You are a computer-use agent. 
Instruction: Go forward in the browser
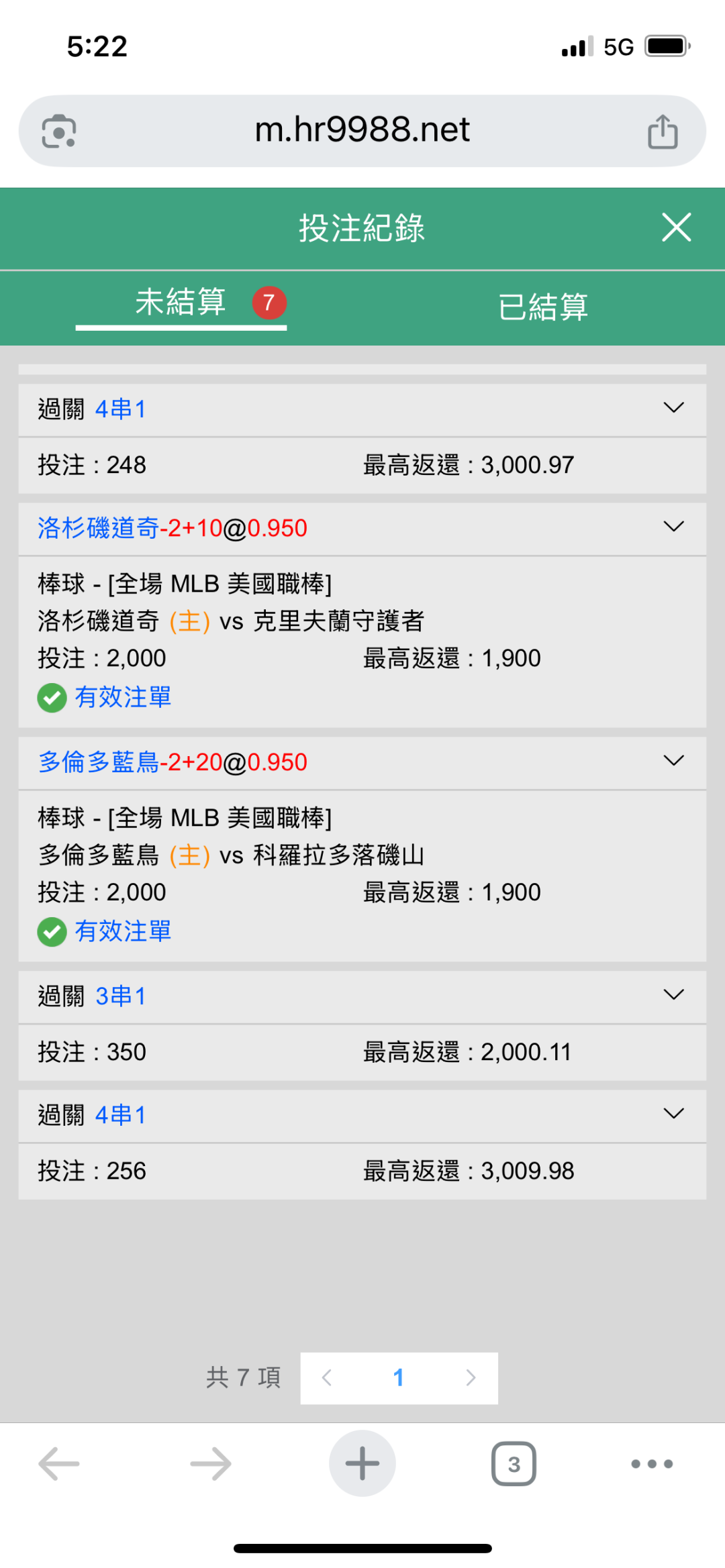tap(211, 1463)
